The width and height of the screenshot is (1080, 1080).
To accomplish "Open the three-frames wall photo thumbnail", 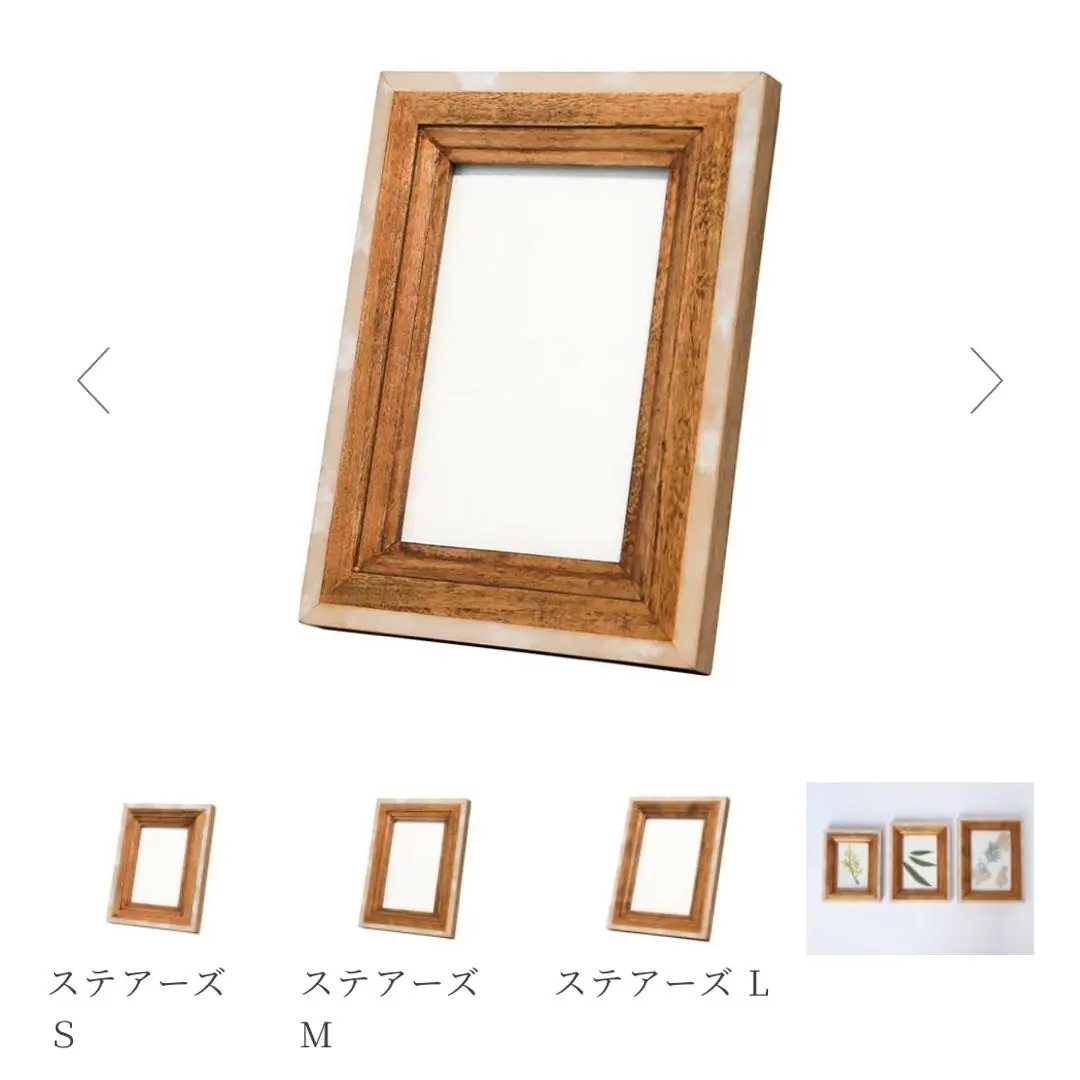I will click(920, 868).
